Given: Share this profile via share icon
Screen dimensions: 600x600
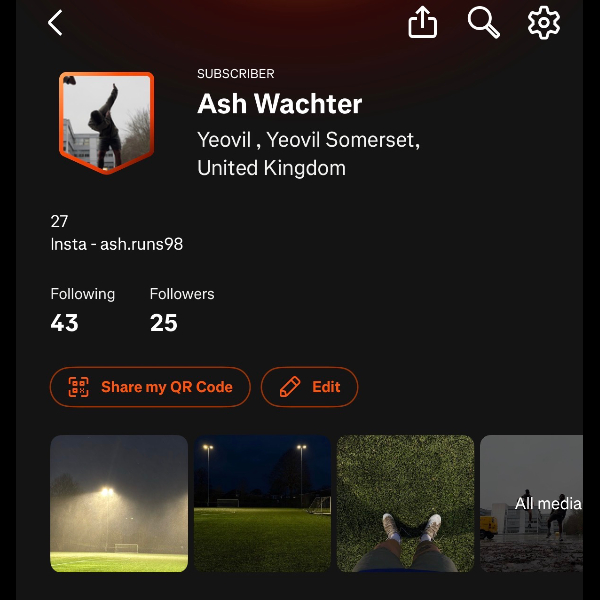Looking at the screenshot, I should pos(423,23).
